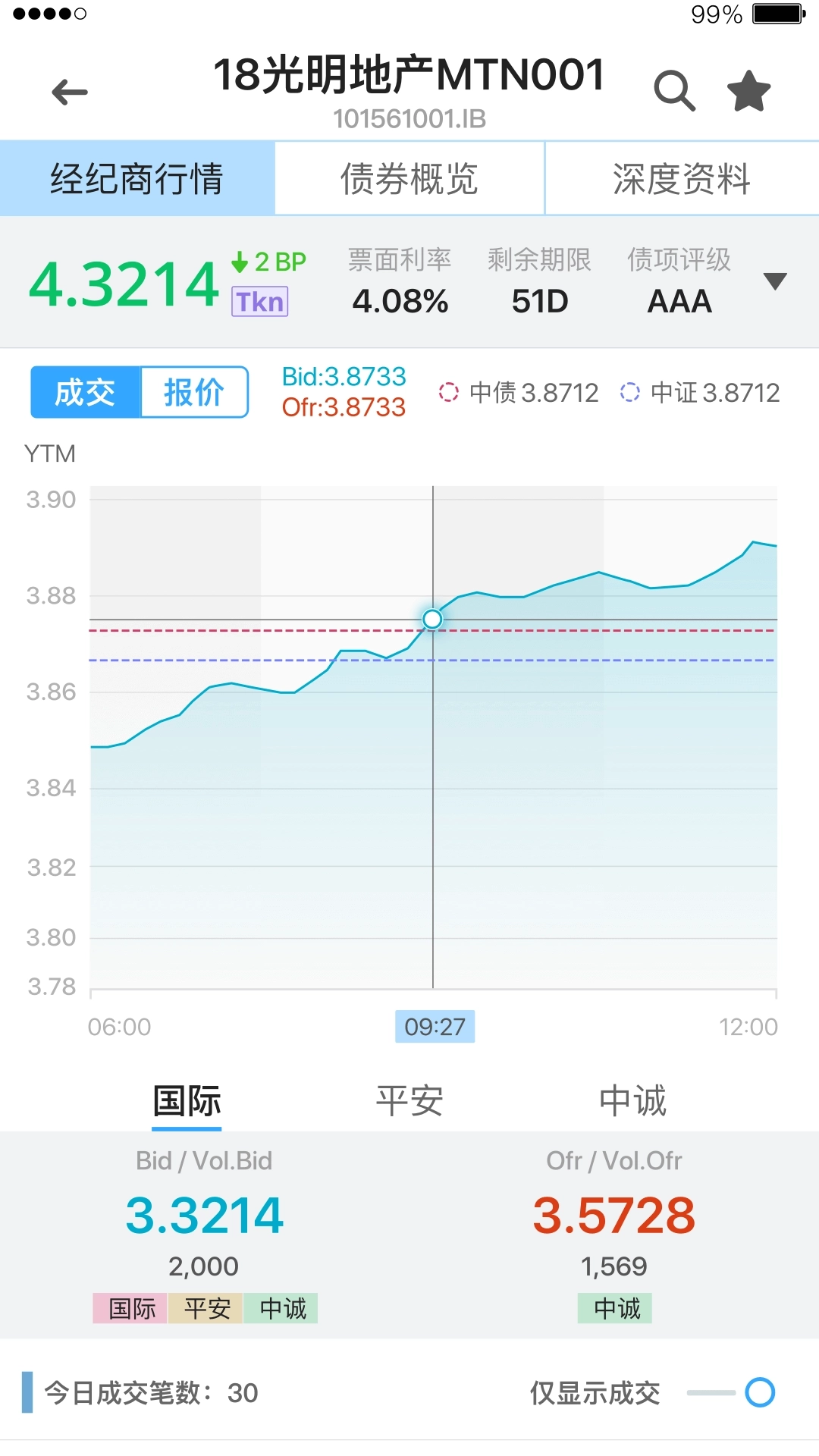819x1456 pixels.
Task: Switch to the 债券概览 tab
Action: point(409,177)
